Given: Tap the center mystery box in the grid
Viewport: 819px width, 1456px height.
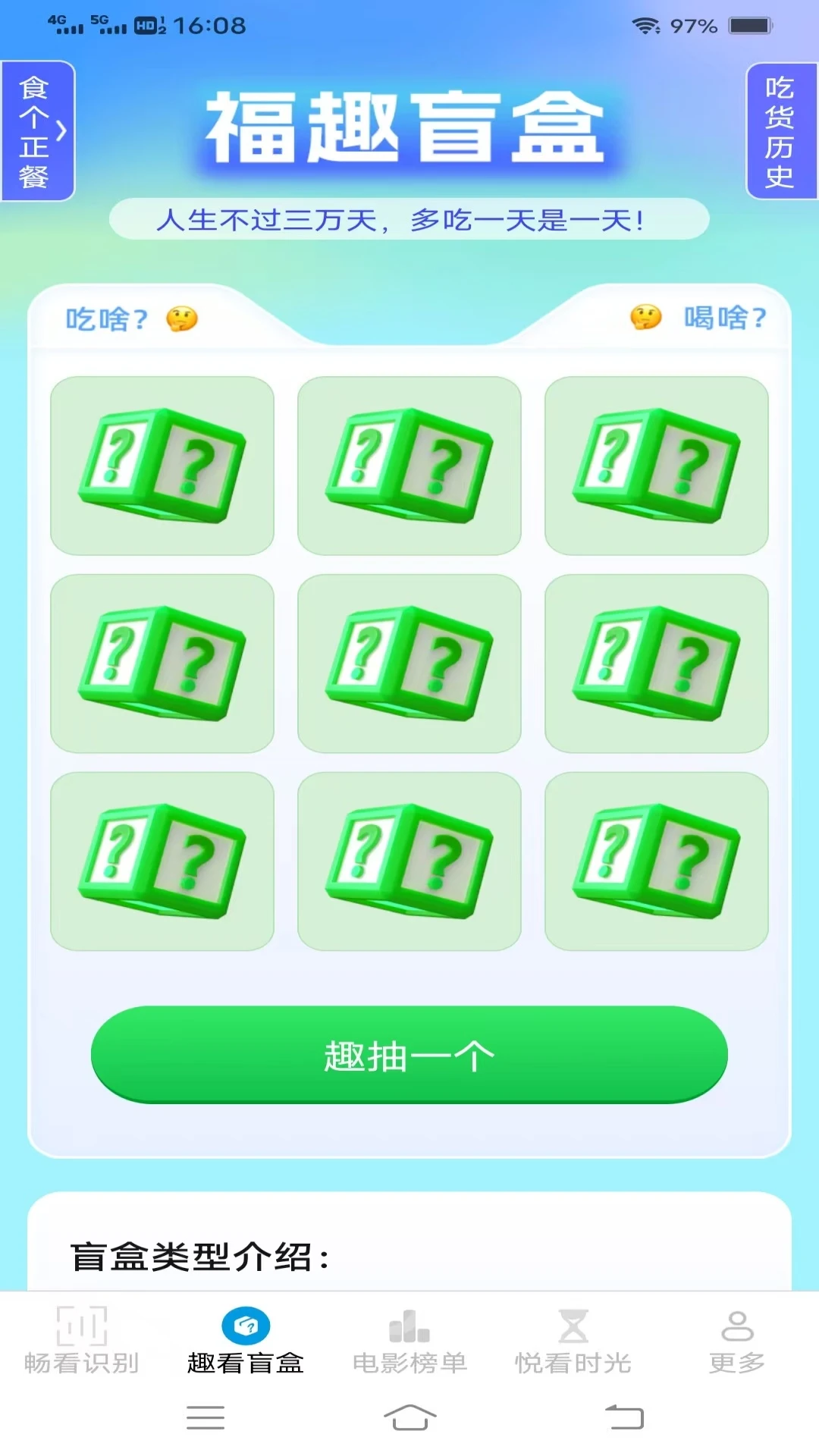Looking at the screenshot, I should pyautogui.click(x=409, y=664).
